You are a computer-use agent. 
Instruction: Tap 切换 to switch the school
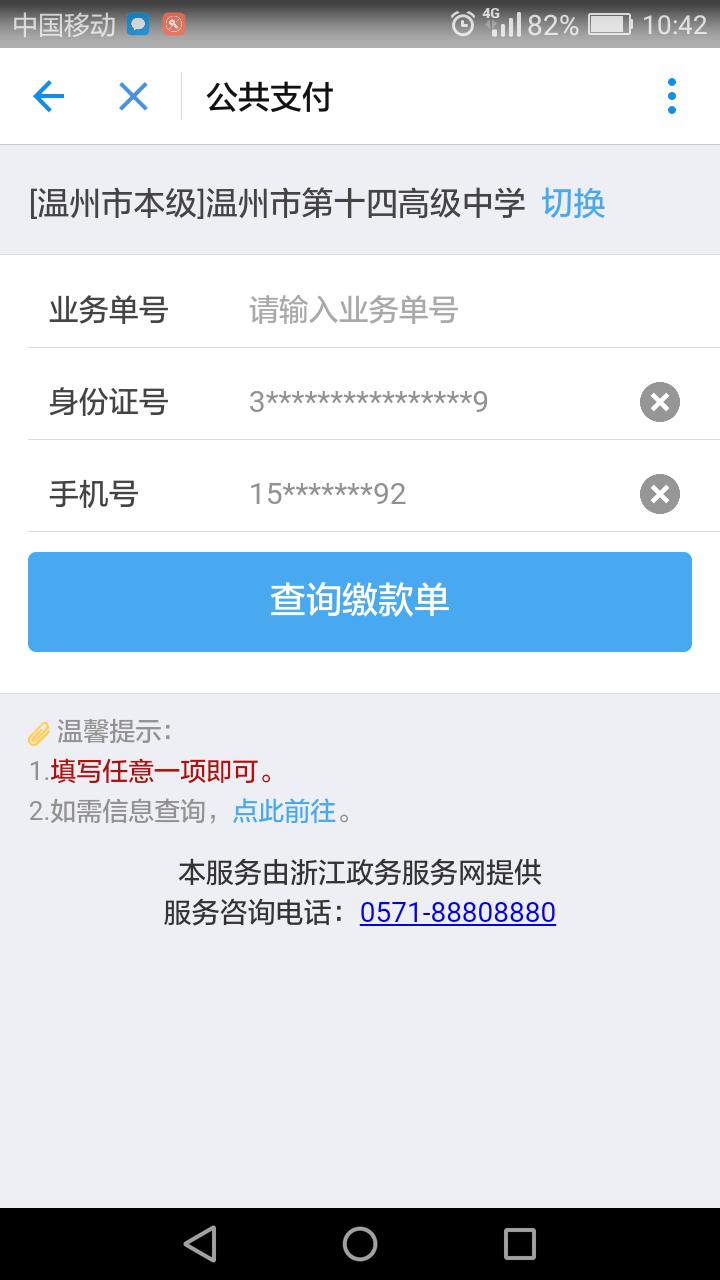[573, 204]
